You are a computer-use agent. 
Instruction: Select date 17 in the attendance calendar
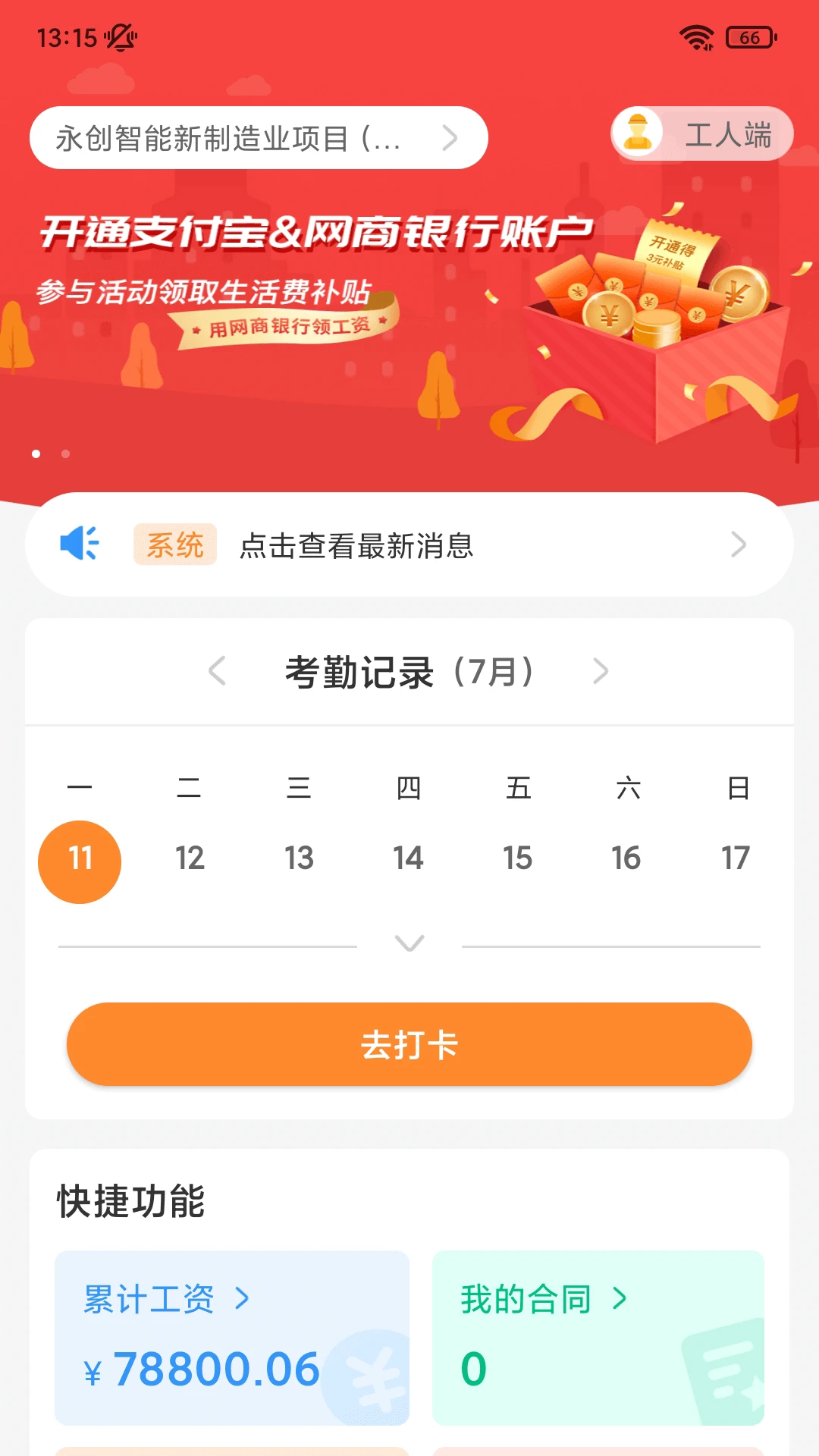pos(736,858)
